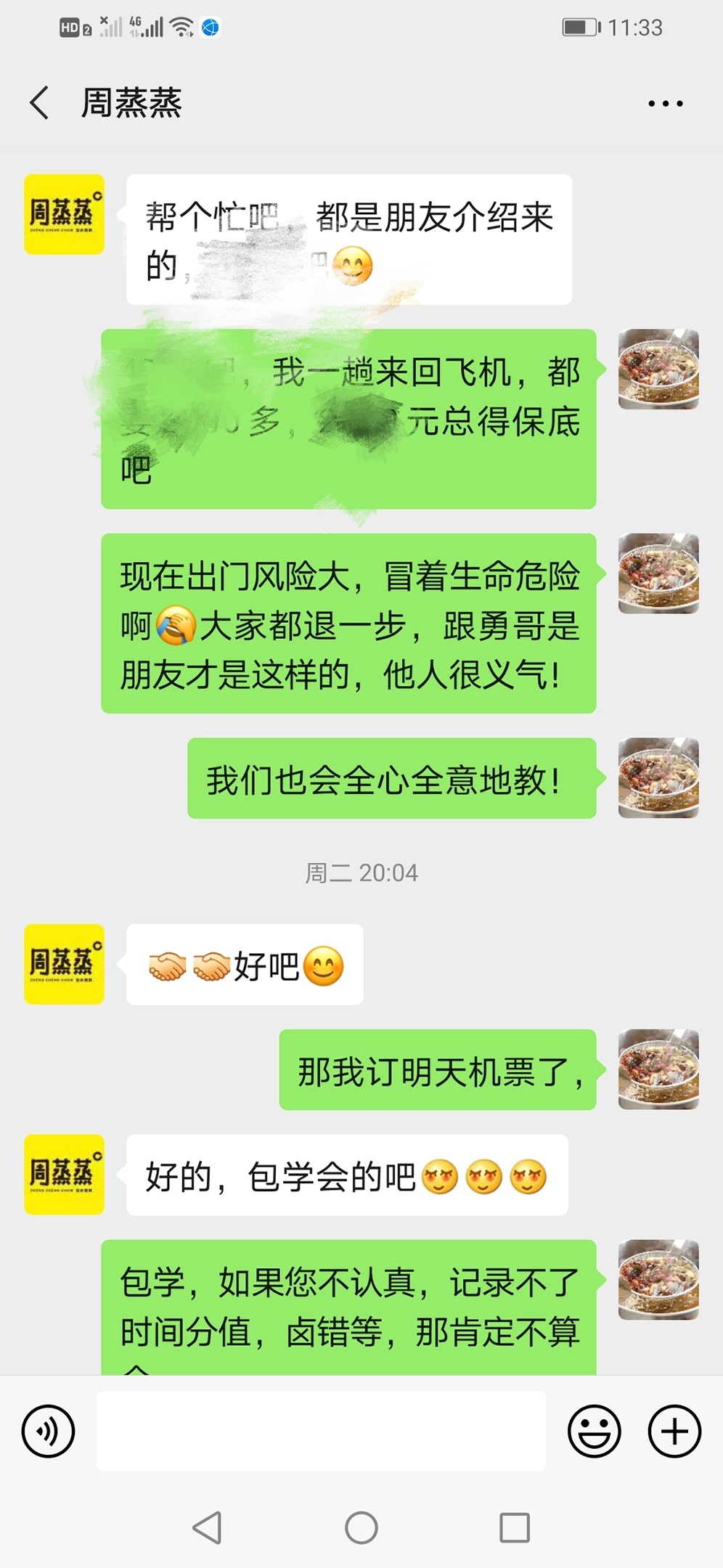The height and width of the screenshot is (1568, 723).
Task: Go back from the 周蒸蒸 chat
Action: tap(41, 102)
